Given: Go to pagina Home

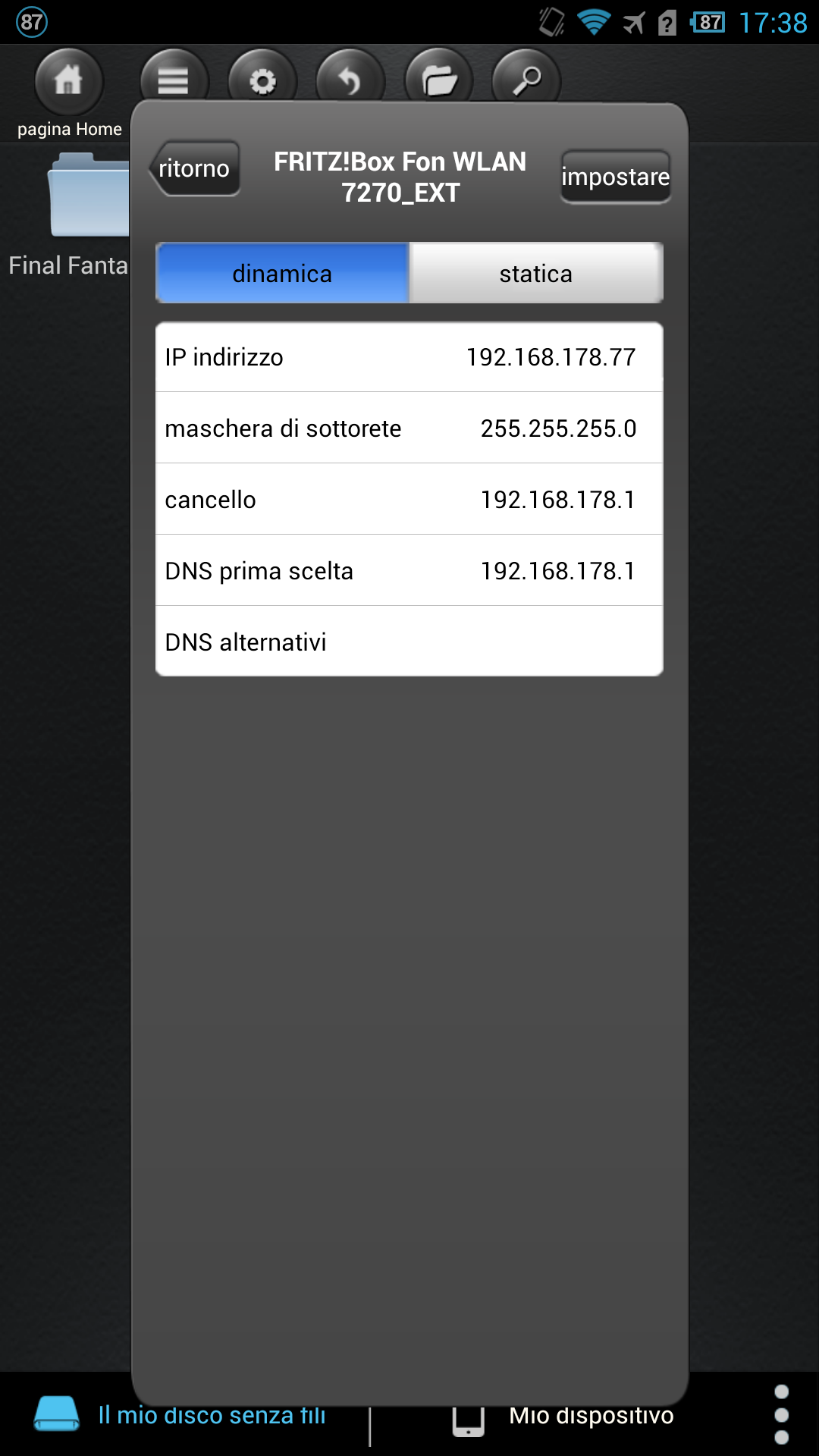Looking at the screenshot, I should pos(69,94).
